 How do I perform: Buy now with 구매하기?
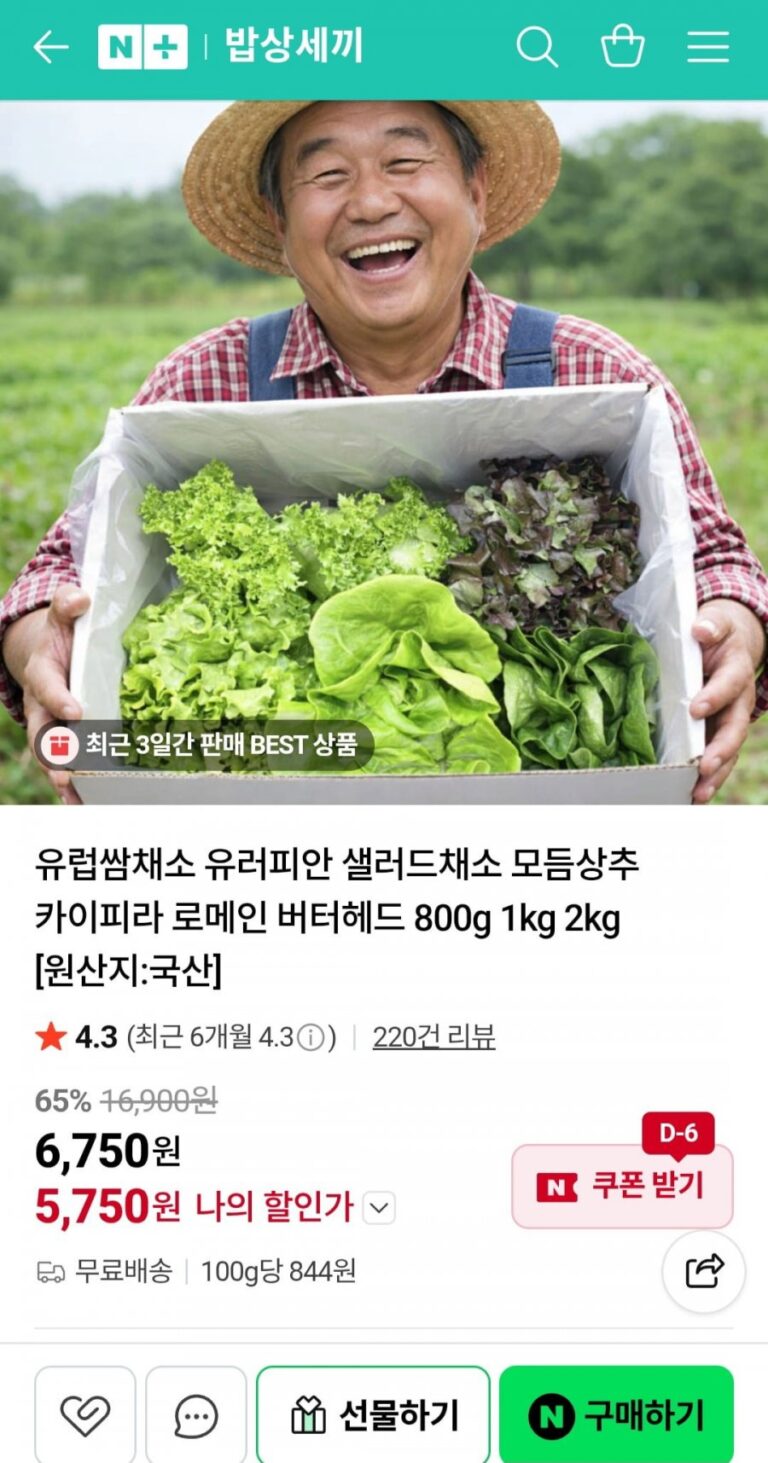616,1415
